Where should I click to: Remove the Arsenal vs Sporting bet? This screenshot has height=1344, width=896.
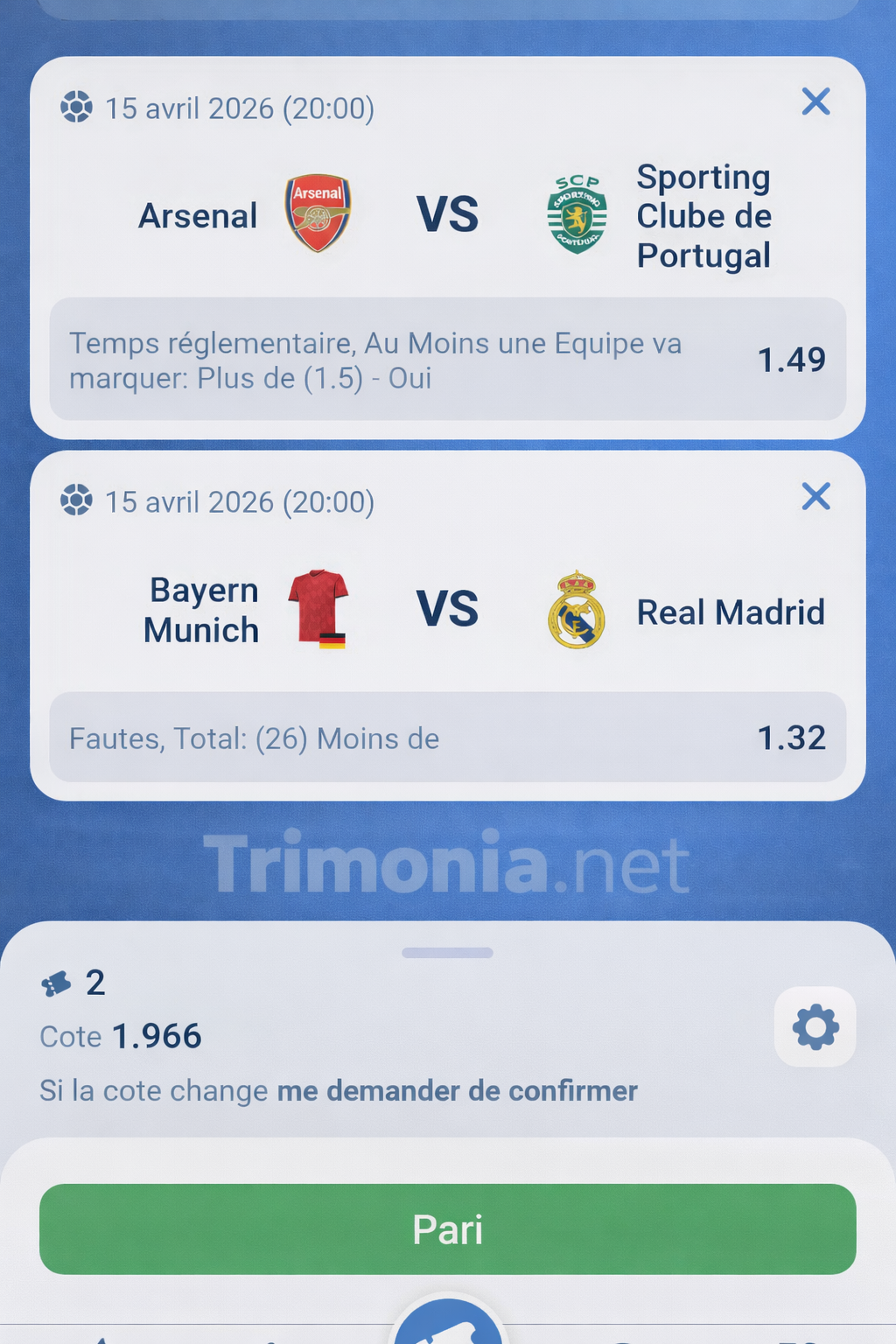tap(815, 102)
